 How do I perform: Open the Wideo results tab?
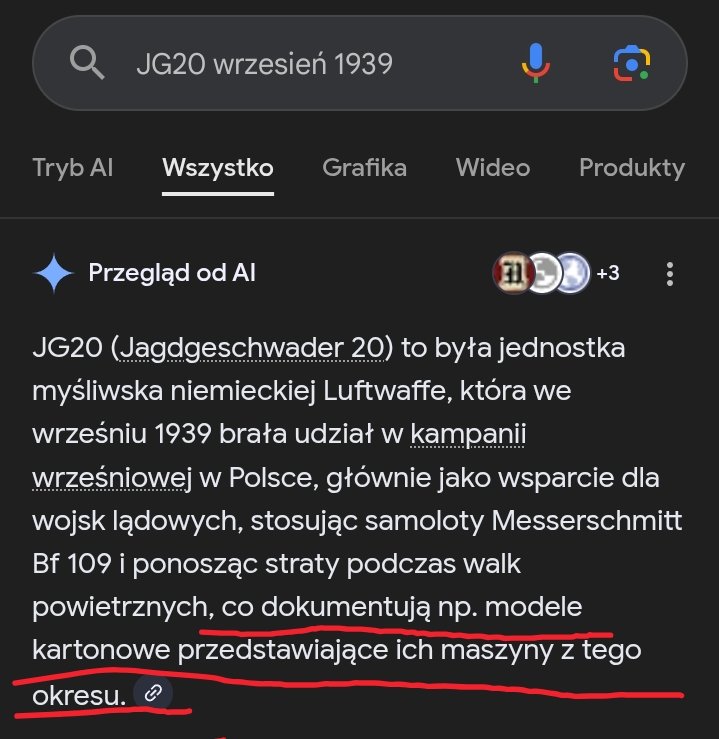(x=492, y=167)
